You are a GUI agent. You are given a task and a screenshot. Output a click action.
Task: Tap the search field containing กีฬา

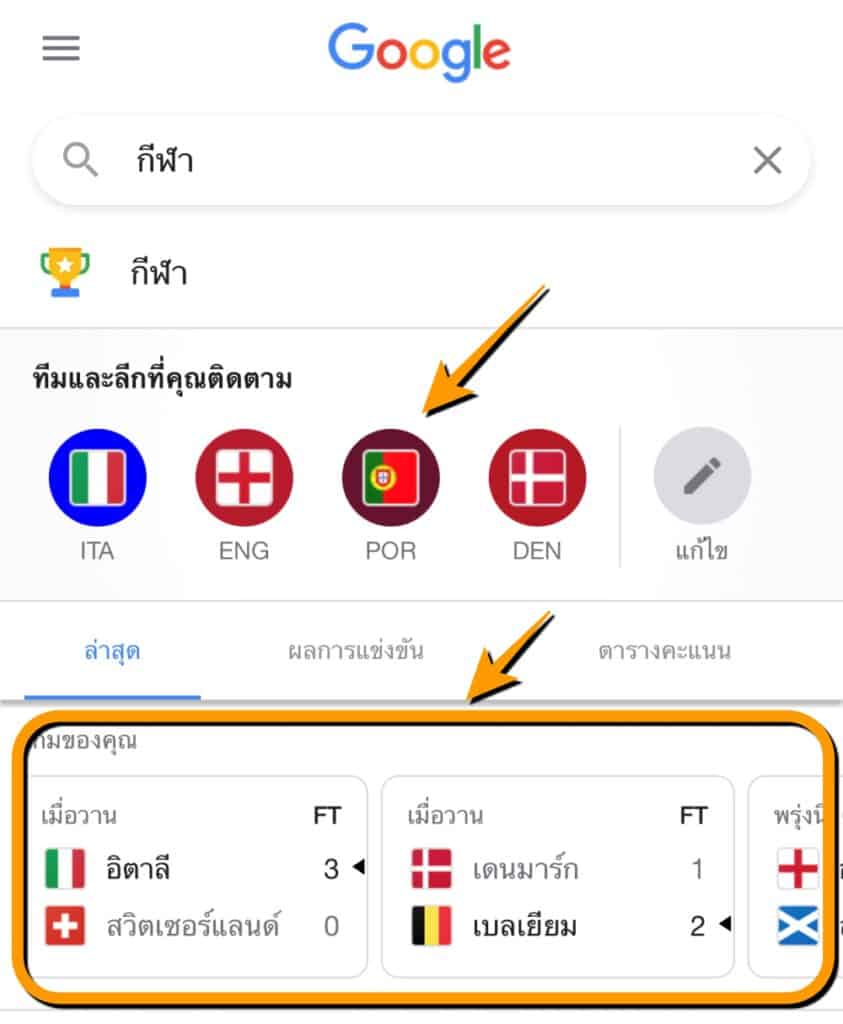400,160
